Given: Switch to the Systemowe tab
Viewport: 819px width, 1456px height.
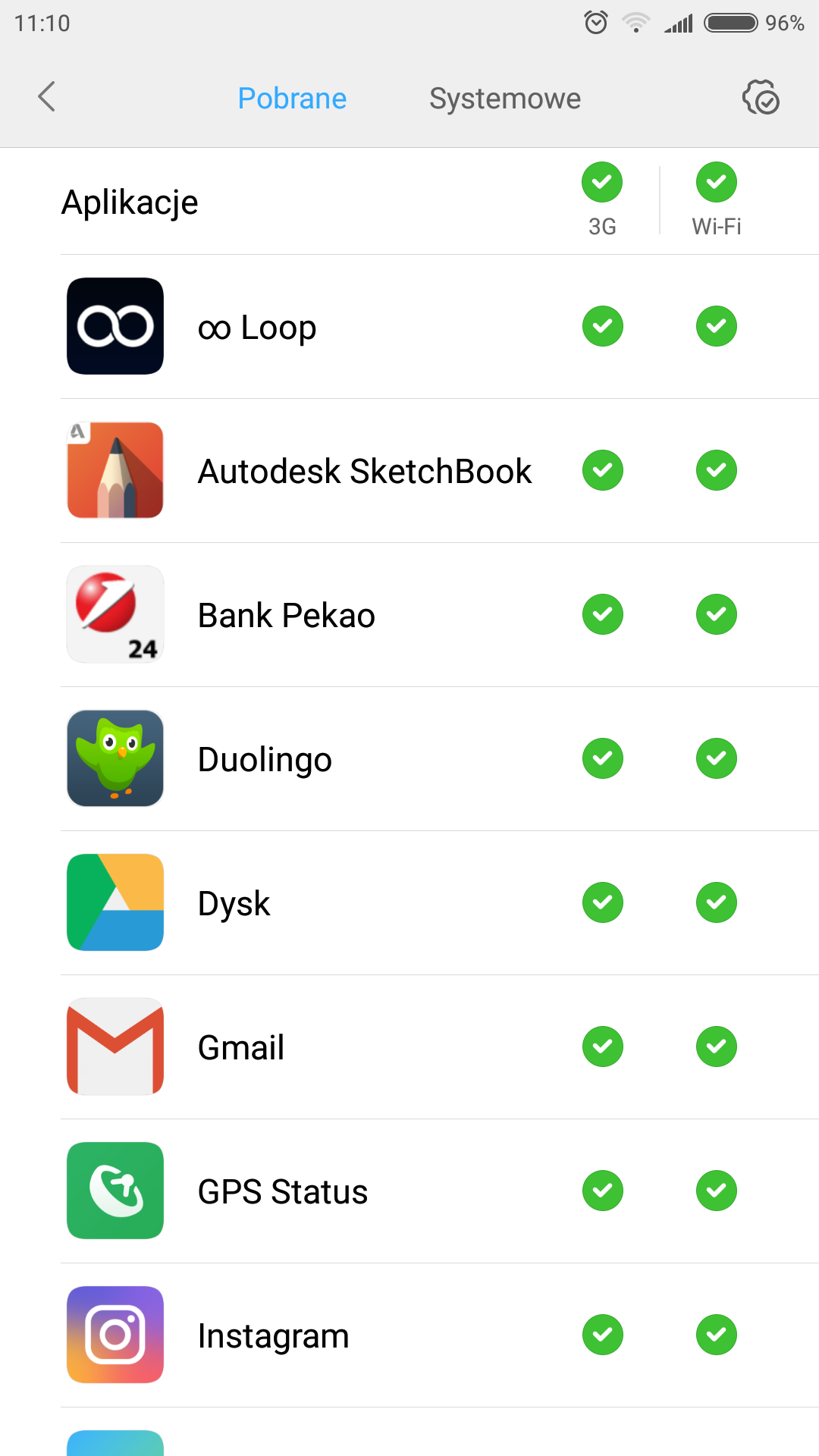Looking at the screenshot, I should pos(505,99).
